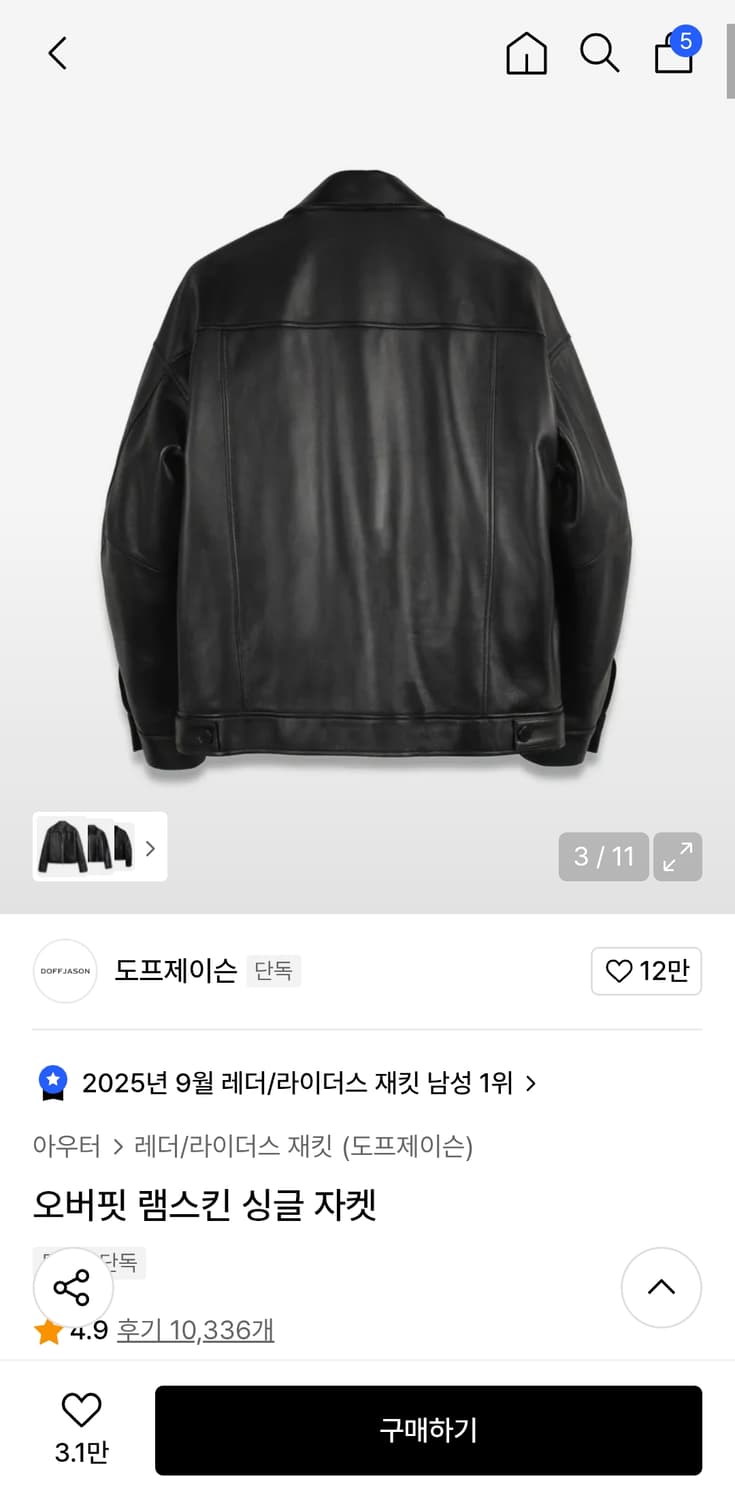Open the 레더/라이더스 재킷 남성 1위 ranking
735x1500 pixels.
coord(298,1083)
